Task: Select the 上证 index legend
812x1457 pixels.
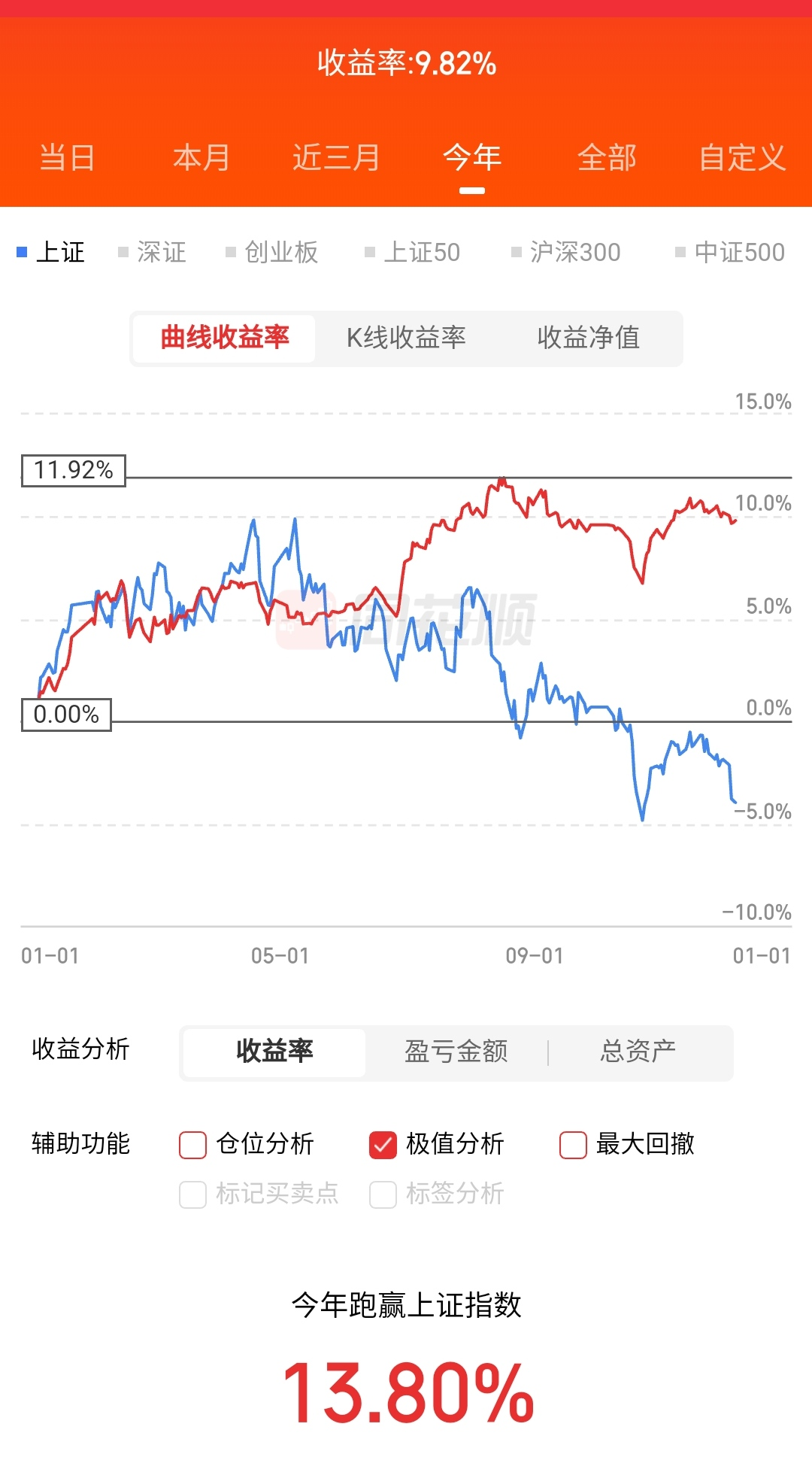Action: (51, 252)
